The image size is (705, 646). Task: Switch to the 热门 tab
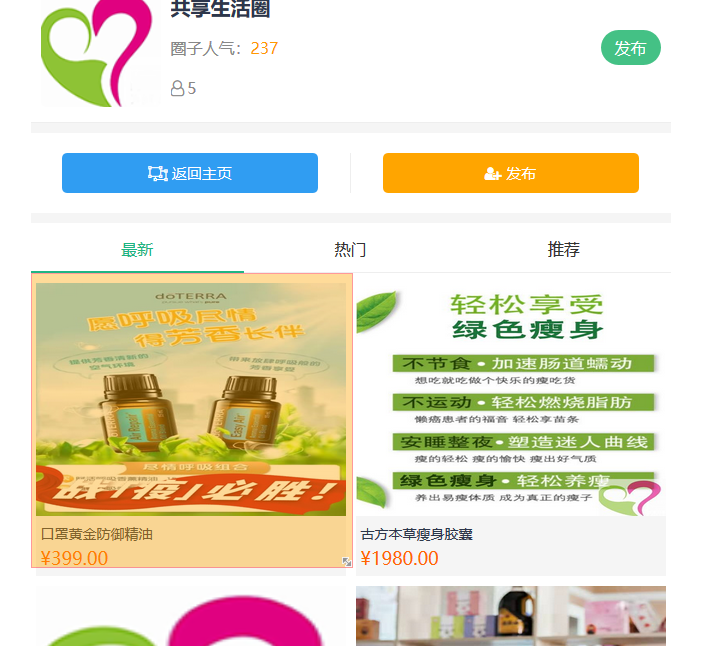click(350, 250)
